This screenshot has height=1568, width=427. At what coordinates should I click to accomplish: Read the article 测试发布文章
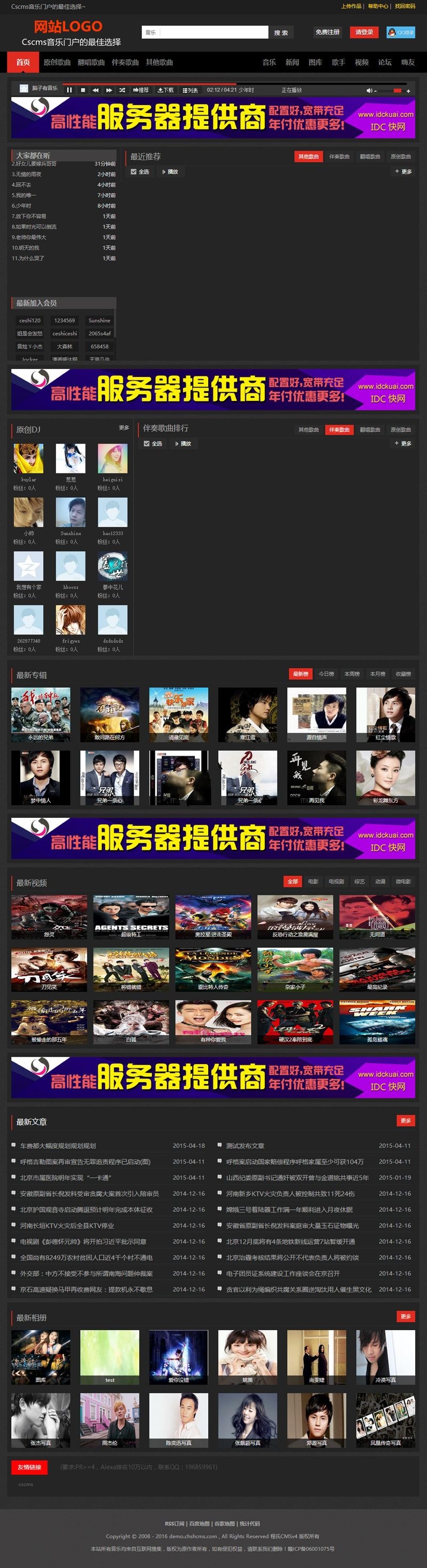(245, 1146)
